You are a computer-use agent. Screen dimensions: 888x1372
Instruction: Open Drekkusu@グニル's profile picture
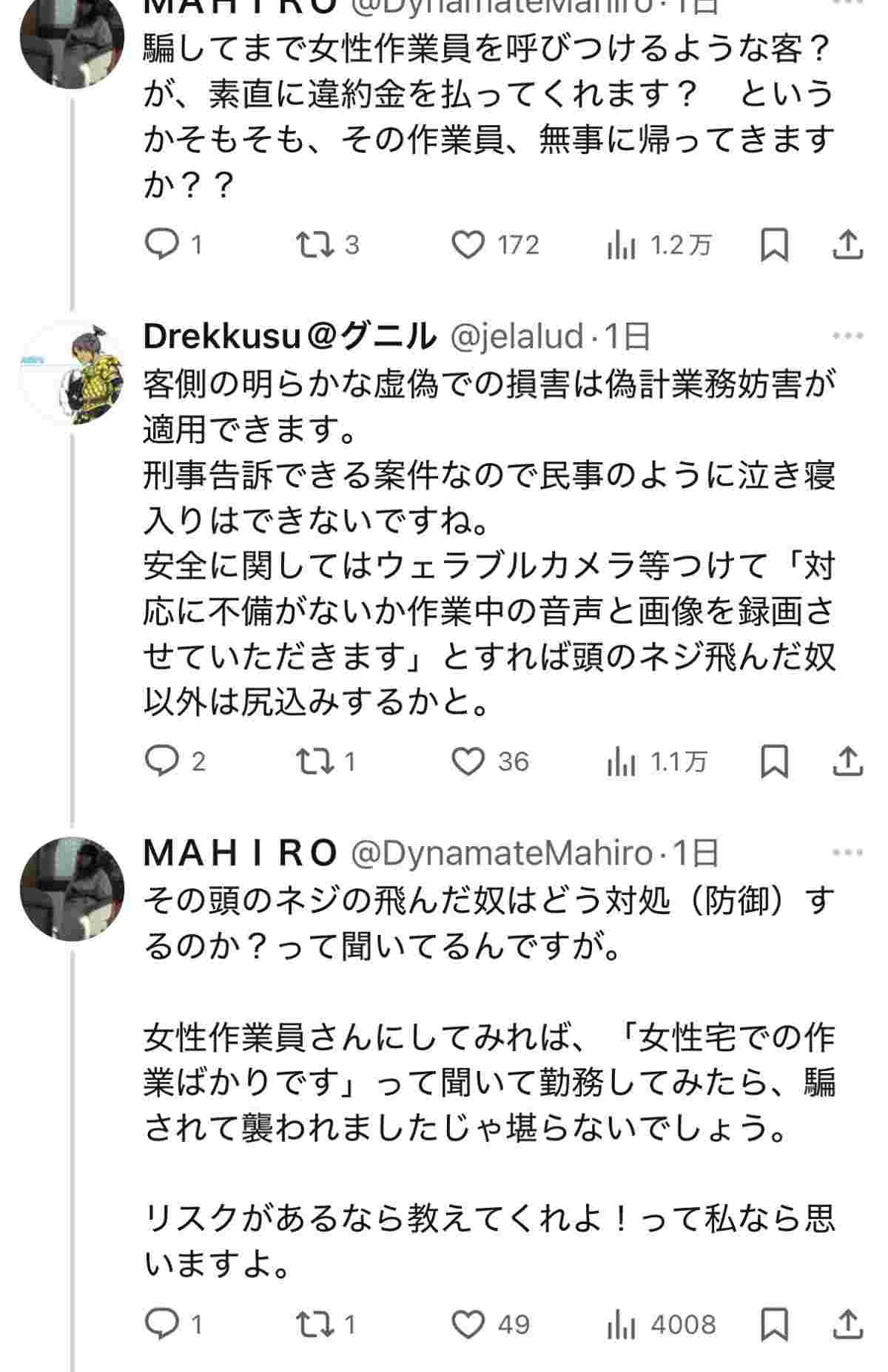[72, 374]
